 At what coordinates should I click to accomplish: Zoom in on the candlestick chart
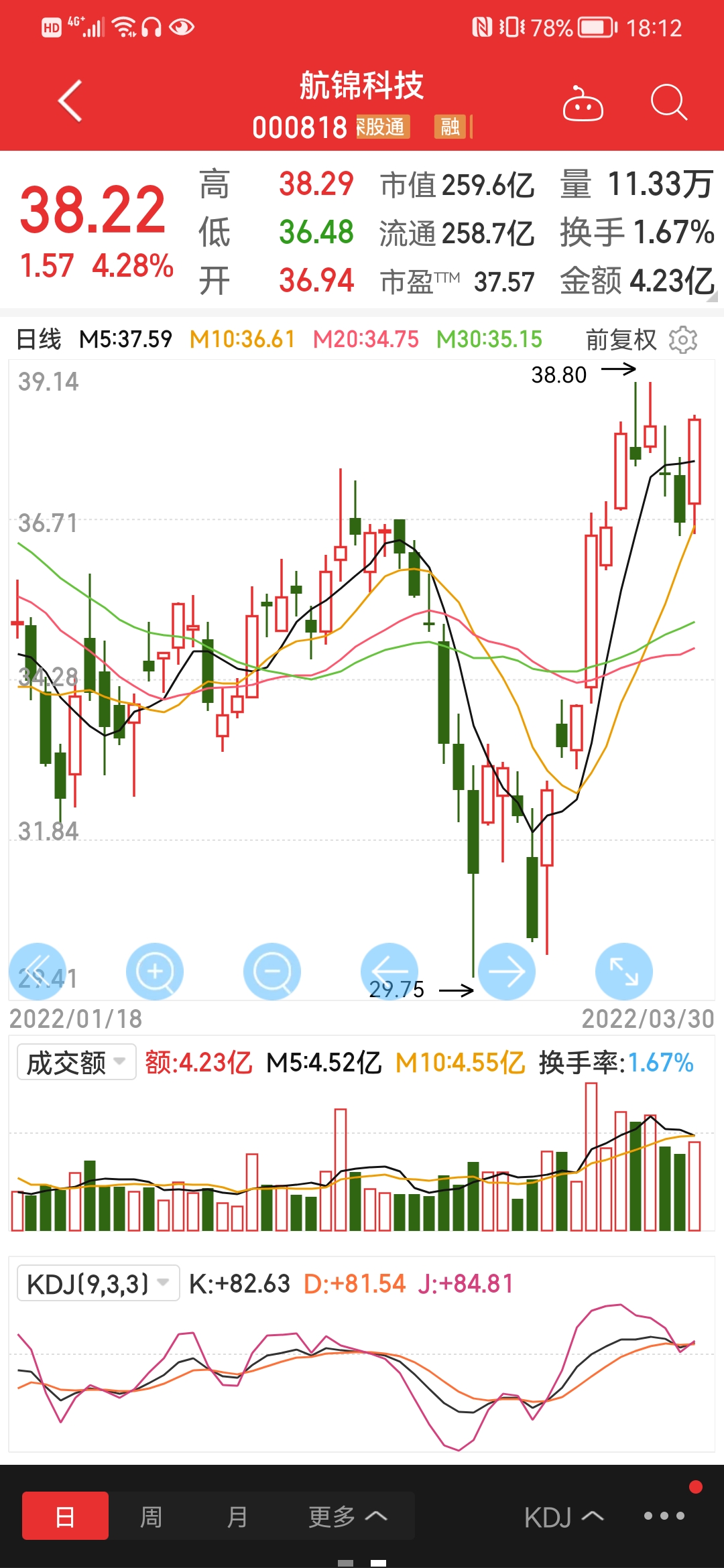pos(155,972)
